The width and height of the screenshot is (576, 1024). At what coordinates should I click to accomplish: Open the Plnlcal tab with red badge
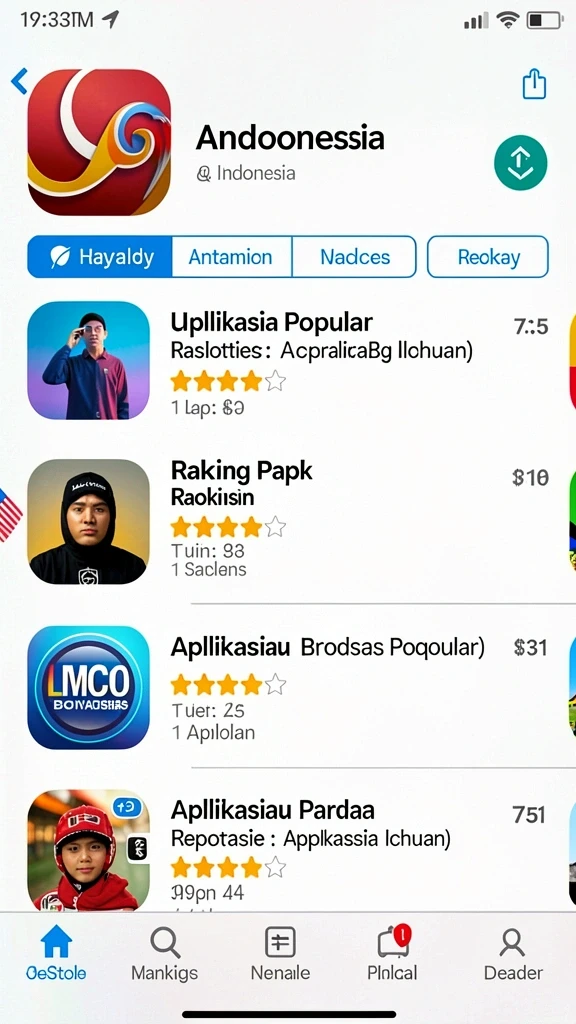tap(392, 953)
